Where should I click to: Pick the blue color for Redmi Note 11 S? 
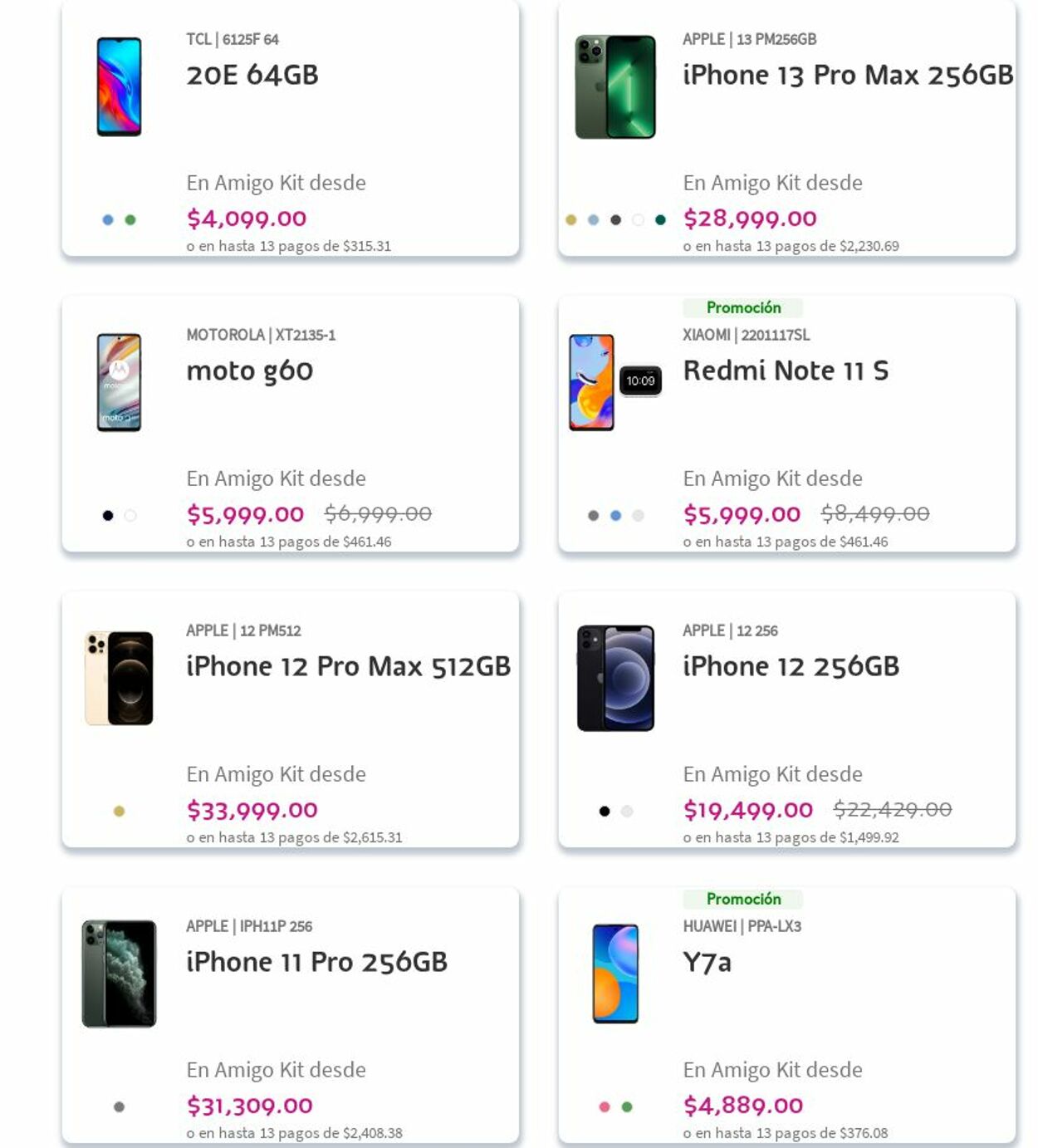[x=615, y=516]
